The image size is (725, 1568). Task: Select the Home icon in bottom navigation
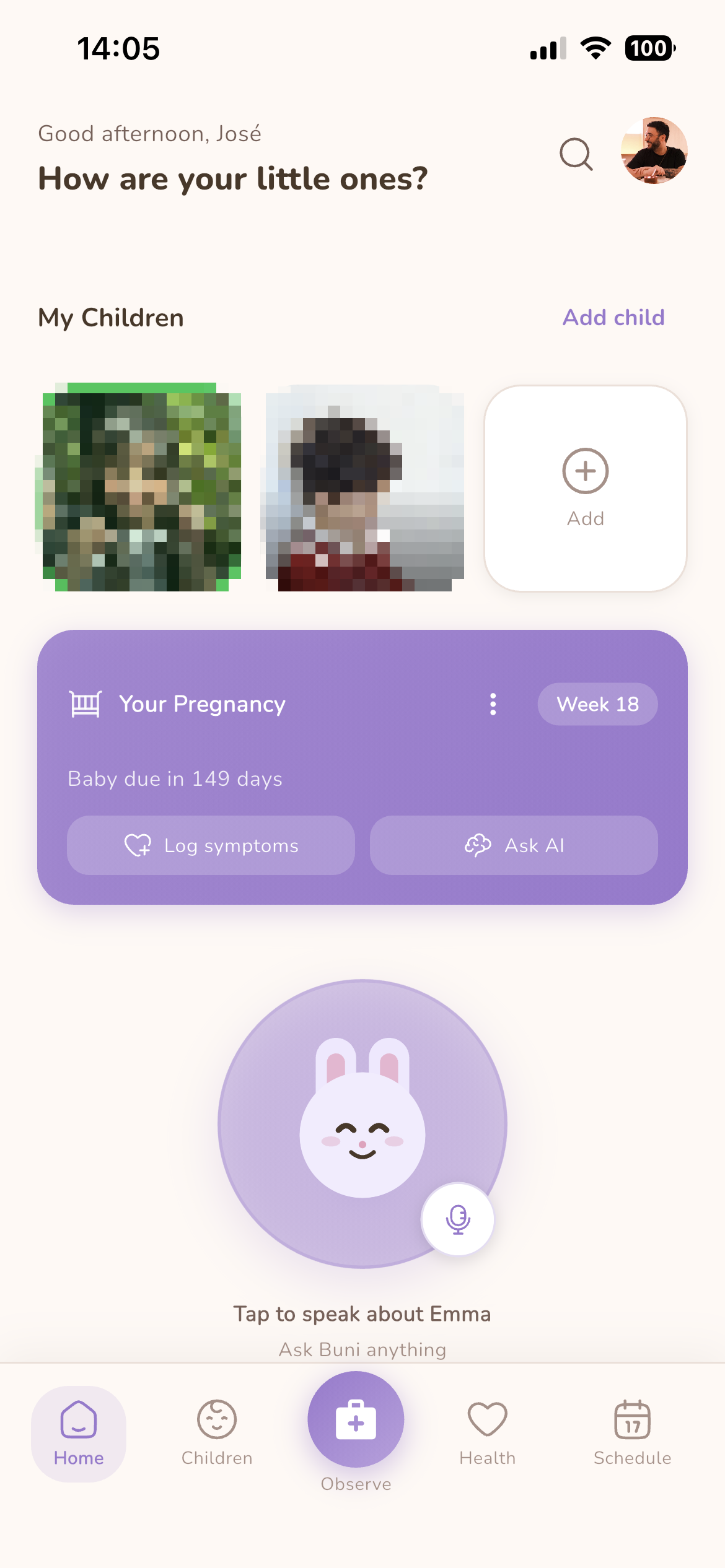pyautogui.click(x=78, y=1419)
